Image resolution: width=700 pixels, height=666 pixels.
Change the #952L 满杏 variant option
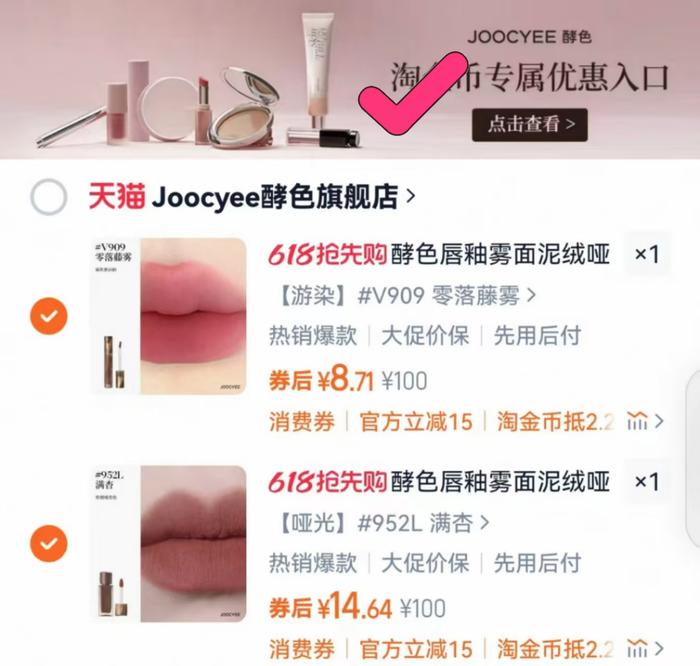pos(378,522)
